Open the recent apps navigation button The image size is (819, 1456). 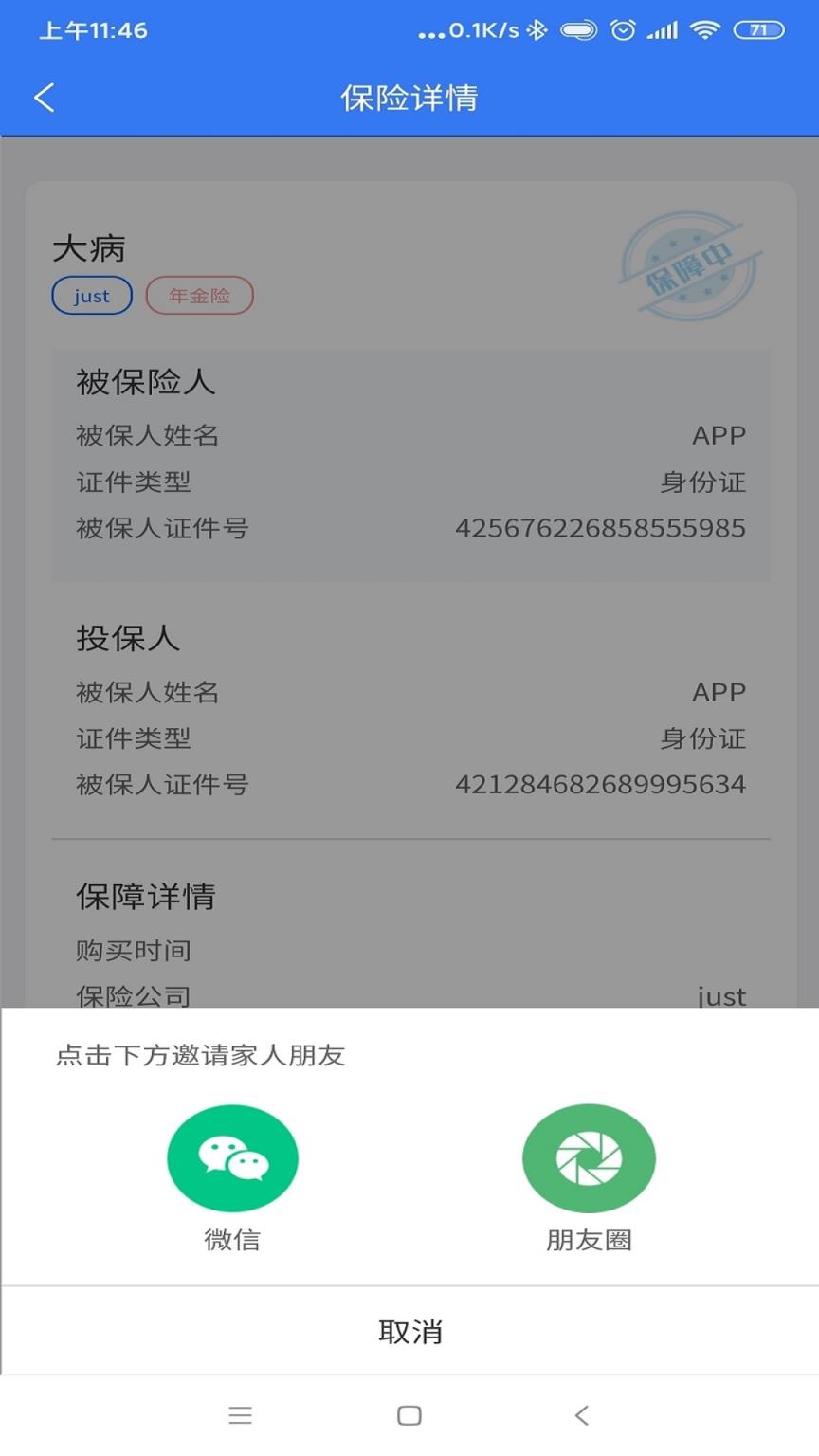click(x=241, y=1415)
